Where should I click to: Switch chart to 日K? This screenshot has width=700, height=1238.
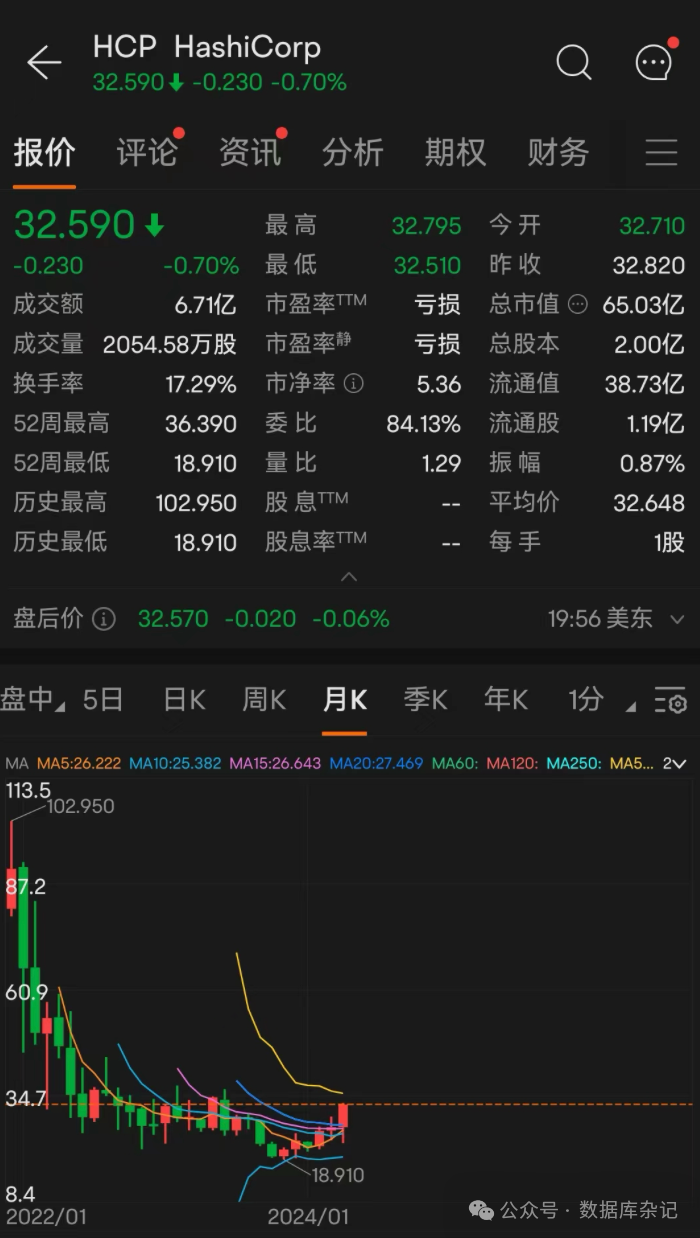[184, 700]
